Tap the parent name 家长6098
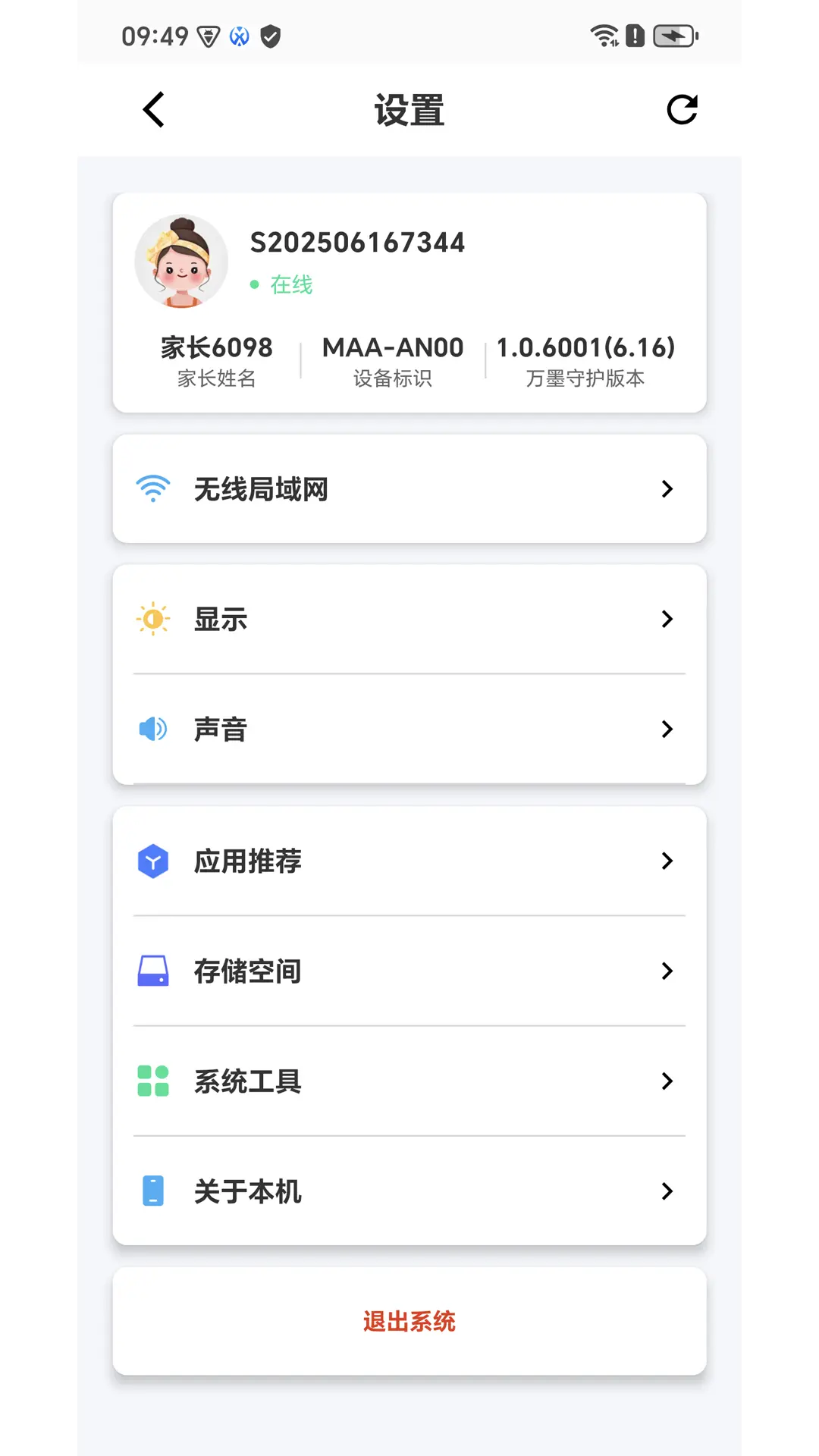 (x=215, y=347)
